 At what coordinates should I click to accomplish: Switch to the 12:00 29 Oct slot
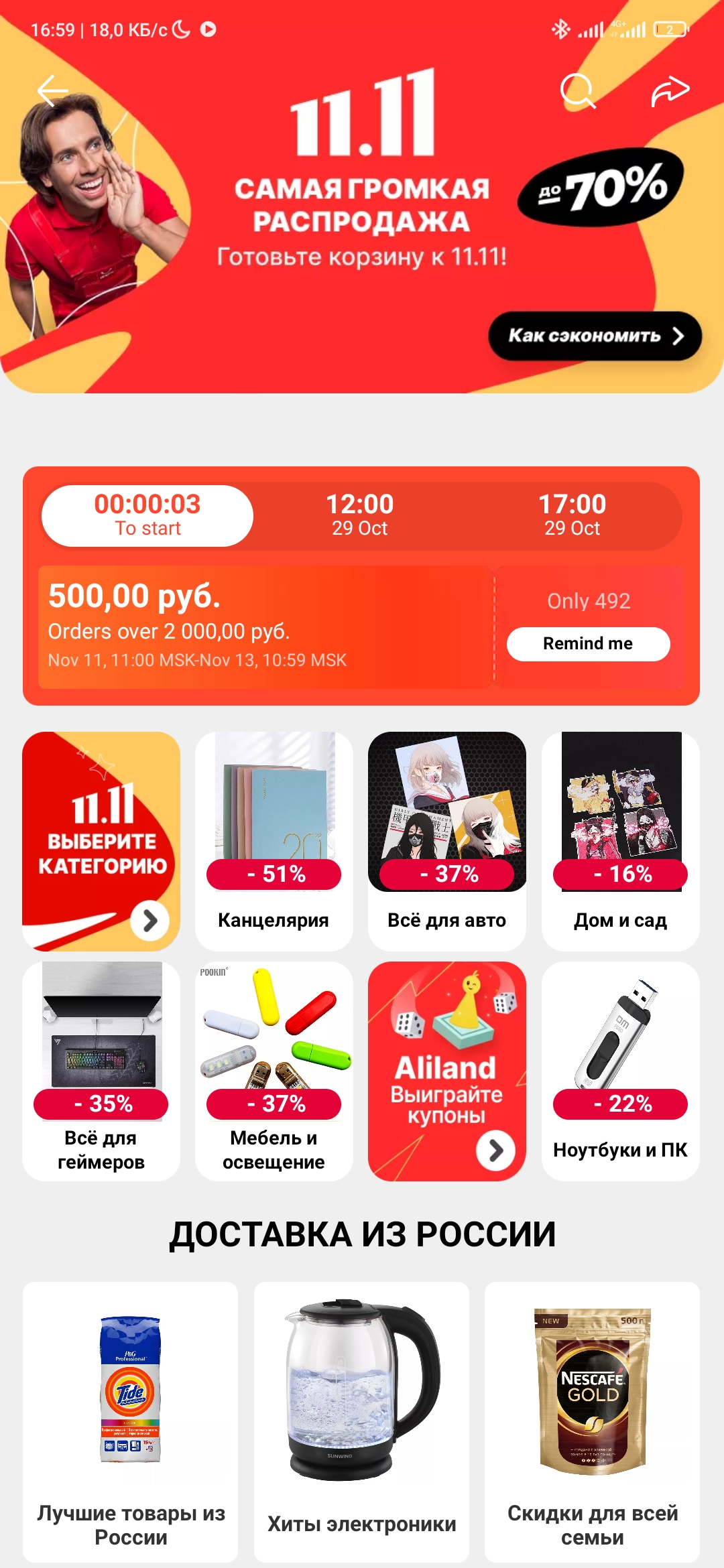(360, 515)
